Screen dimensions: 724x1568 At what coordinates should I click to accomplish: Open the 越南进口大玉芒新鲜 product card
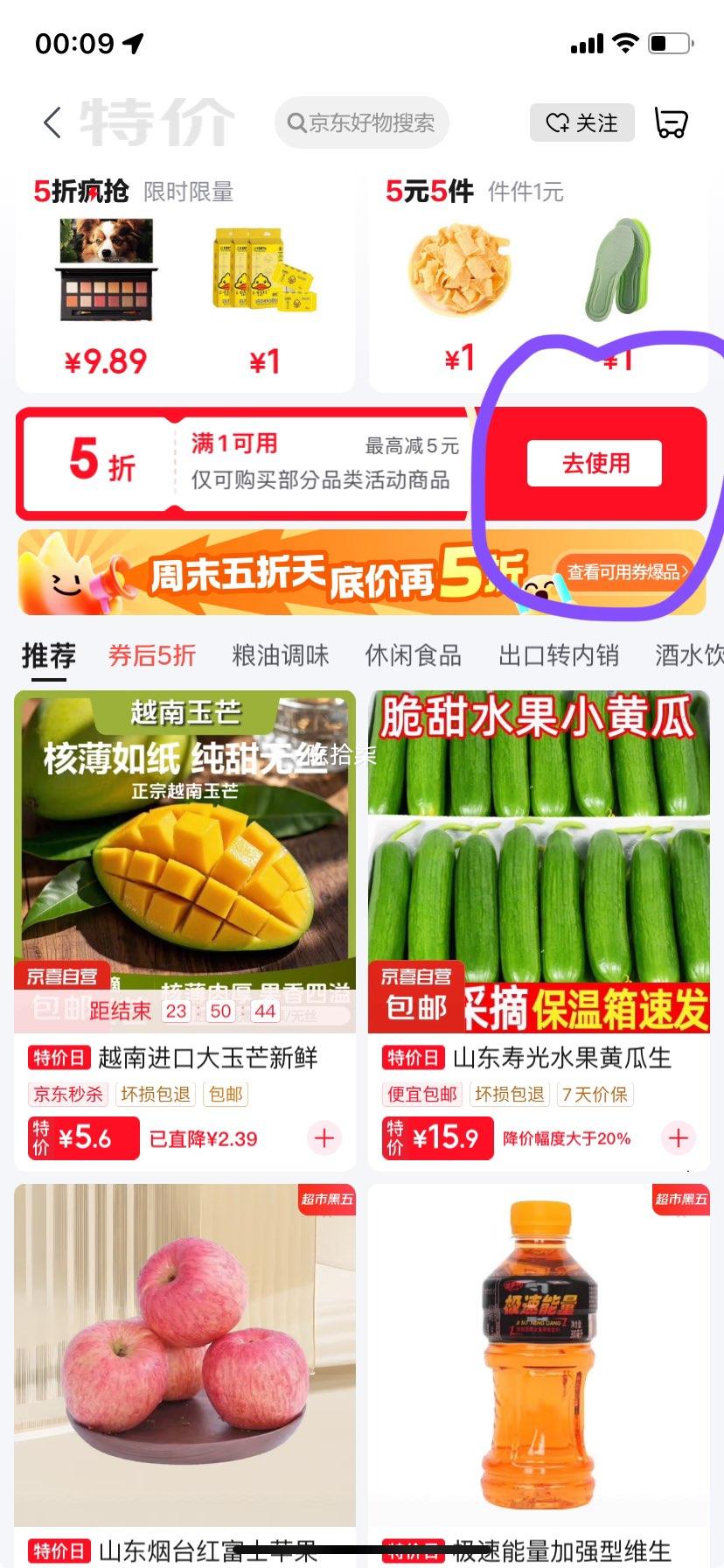click(184, 862)
